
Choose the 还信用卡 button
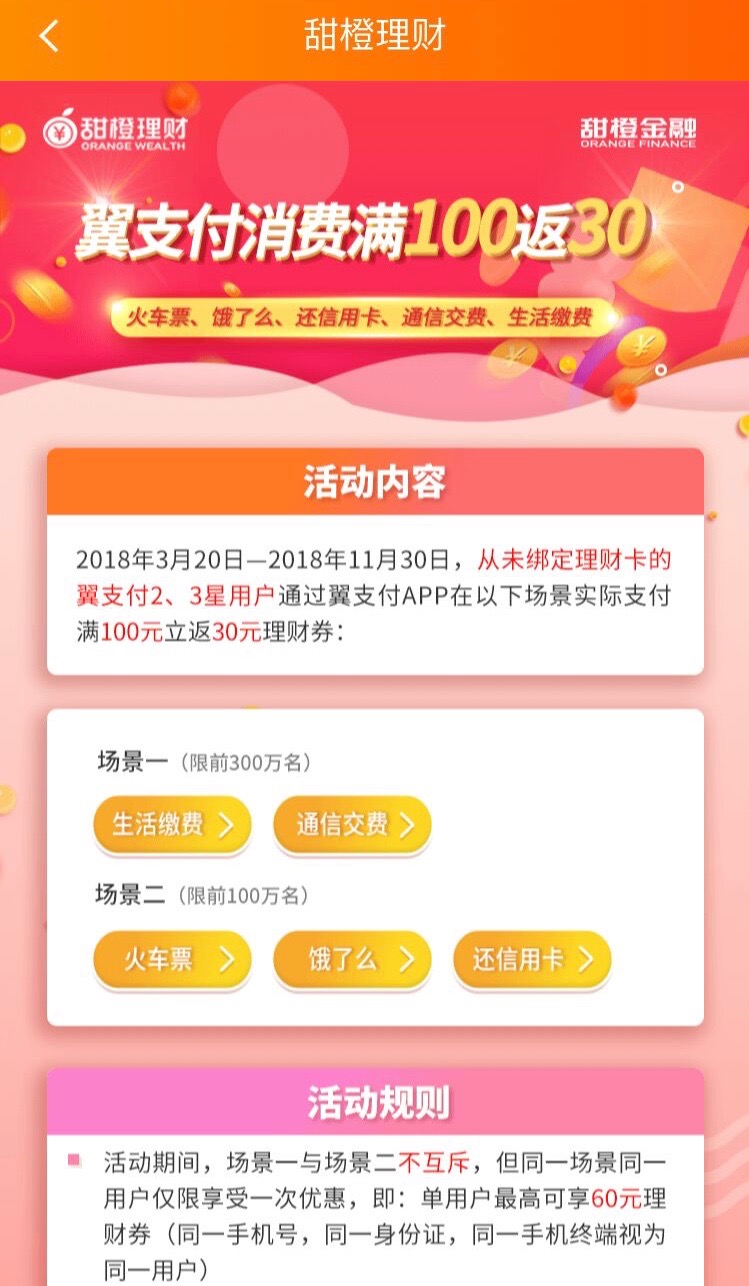click(531, 960)
